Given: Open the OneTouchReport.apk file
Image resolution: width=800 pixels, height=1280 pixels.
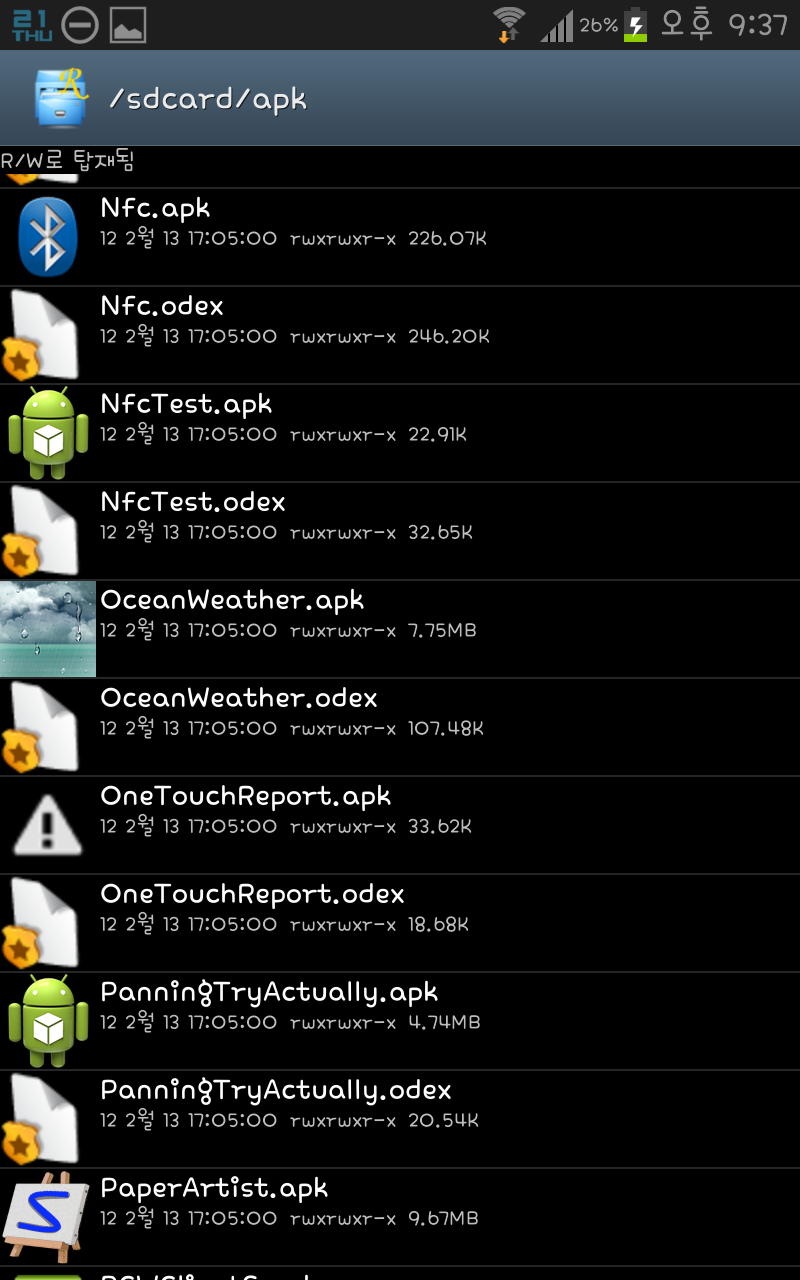Looking at the screenshot, I should tap(400, 825).
